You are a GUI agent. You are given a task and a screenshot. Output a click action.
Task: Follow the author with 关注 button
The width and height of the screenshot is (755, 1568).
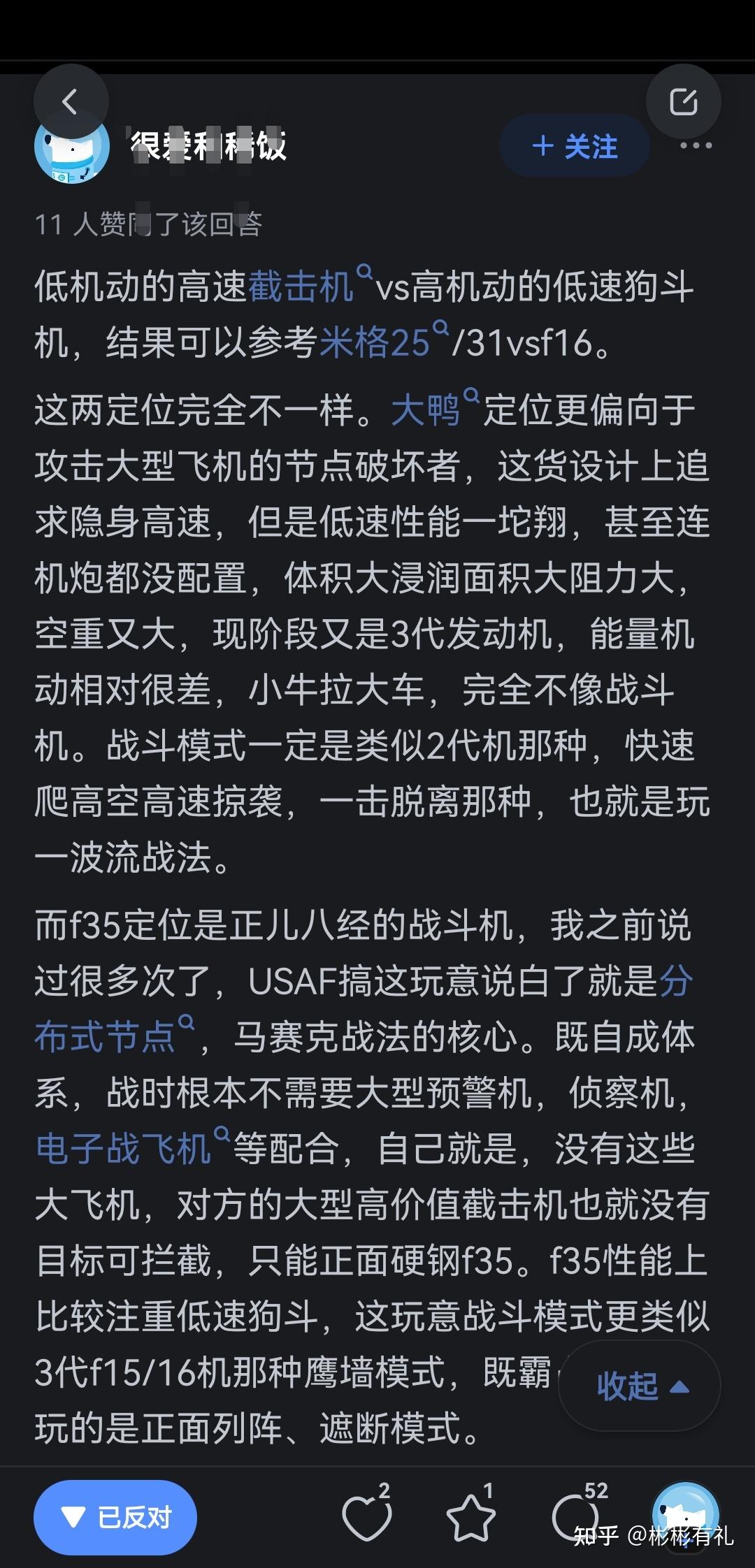tap(575, 147)
